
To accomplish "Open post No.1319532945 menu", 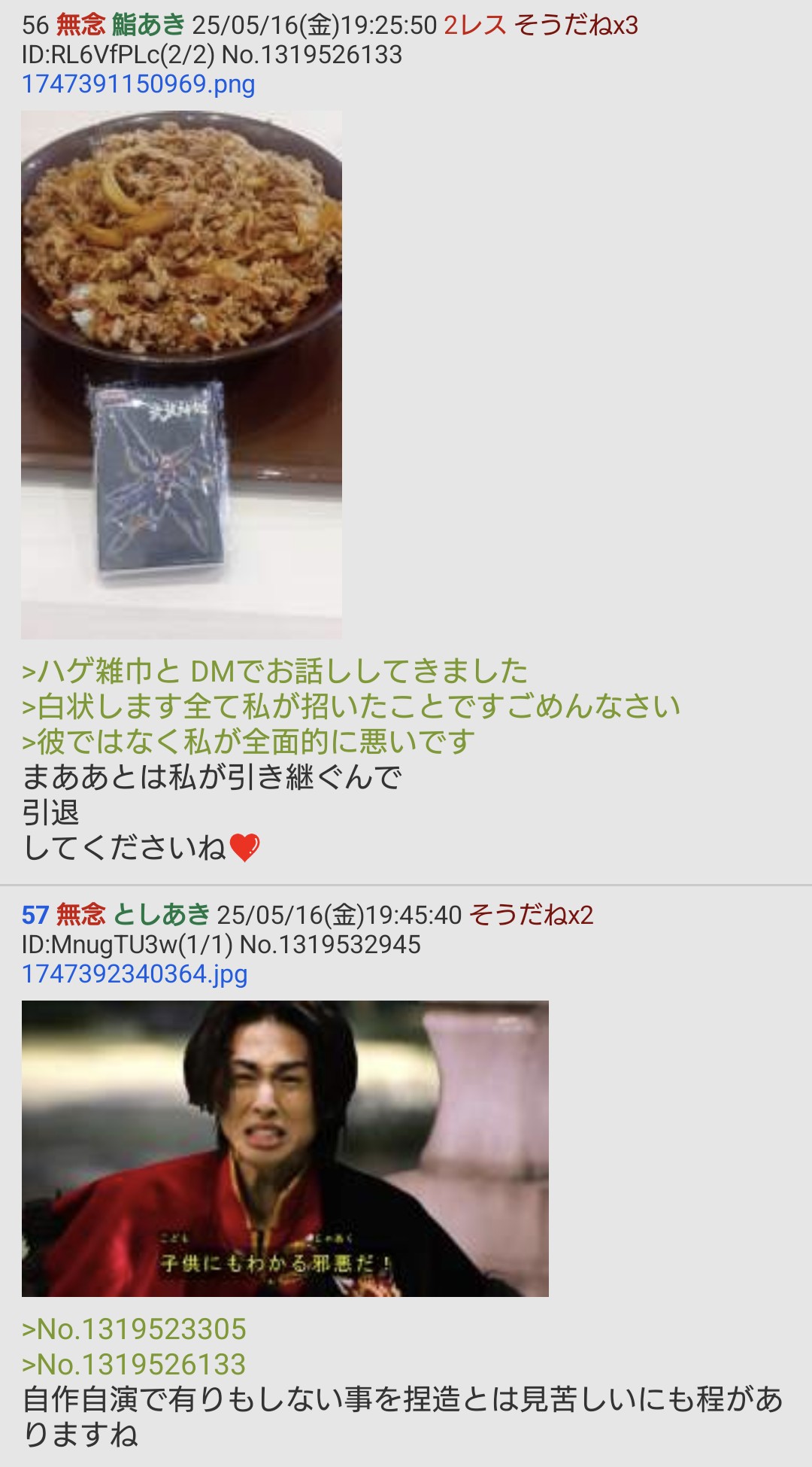I will point(330,945).
